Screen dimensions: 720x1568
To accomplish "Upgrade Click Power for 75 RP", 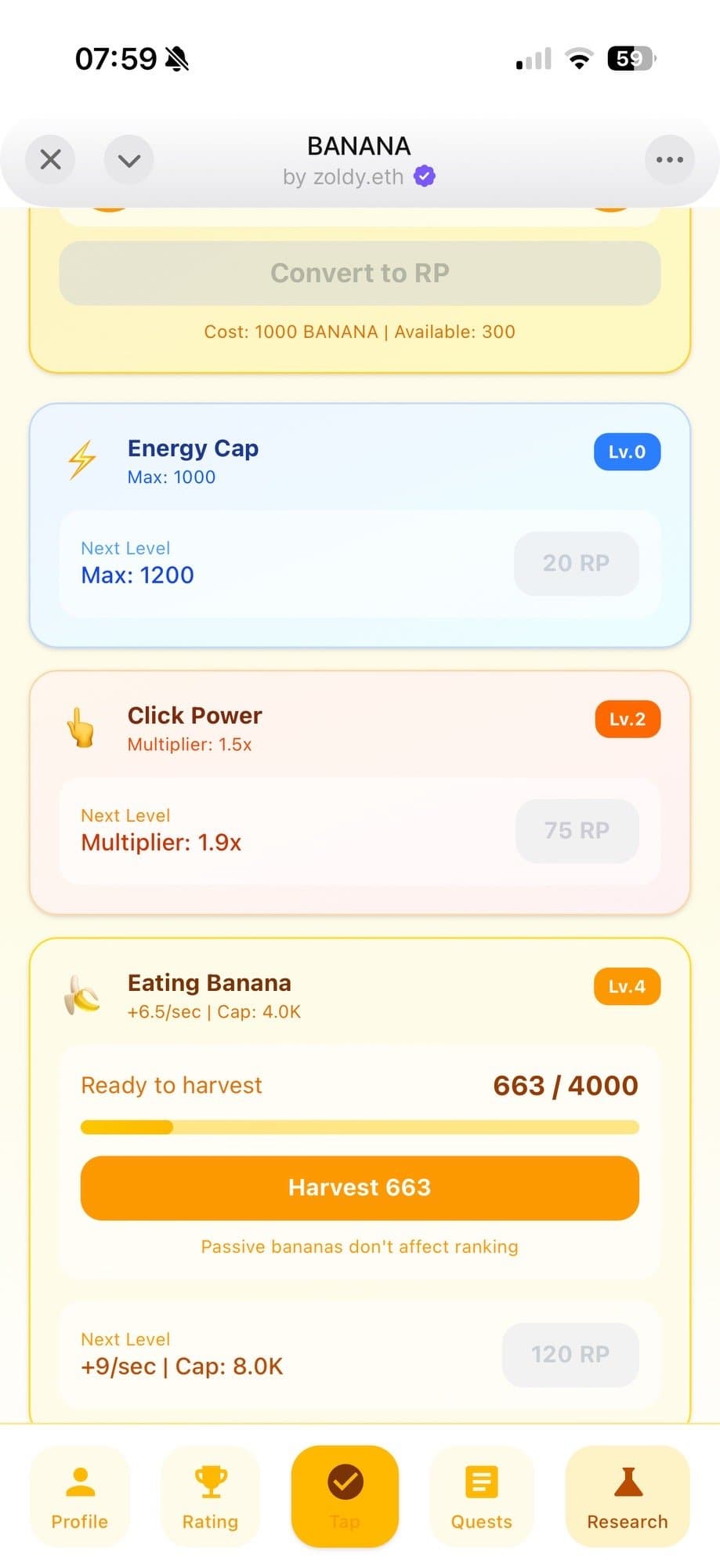I will 577,830.
